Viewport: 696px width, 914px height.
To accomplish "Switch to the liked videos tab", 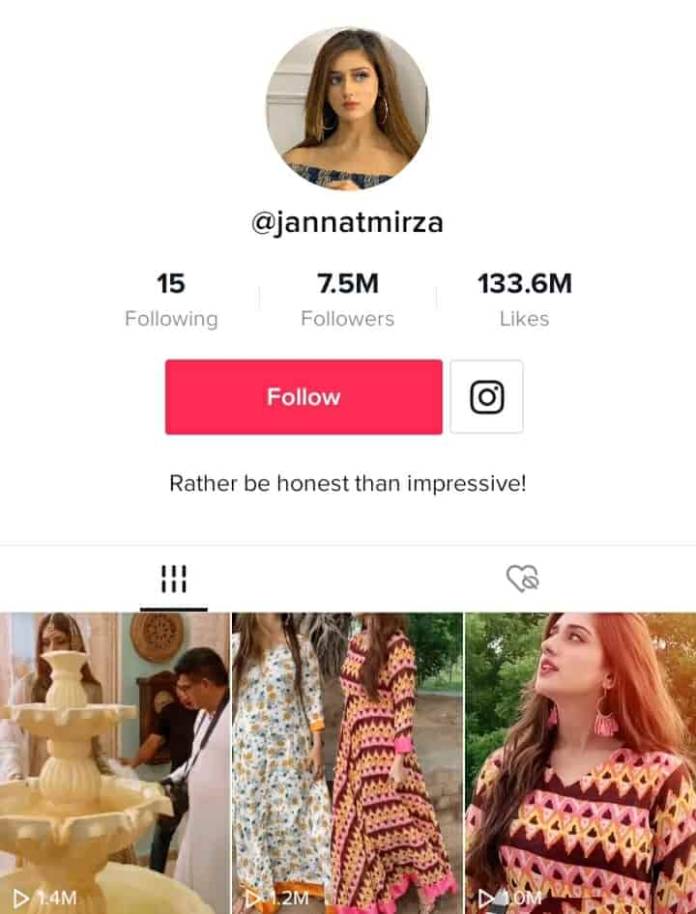I will tap(522, 578).
